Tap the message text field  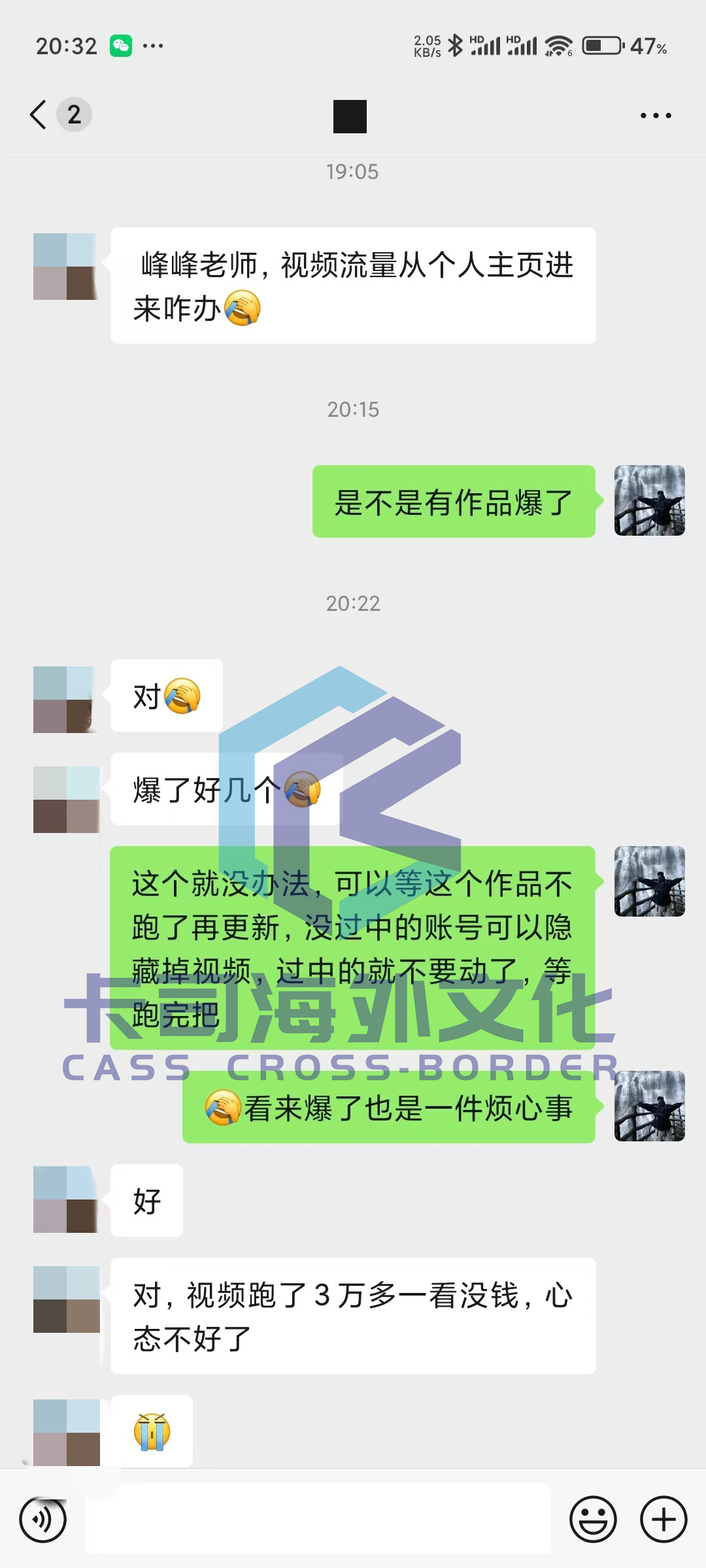click(318, 1519)
